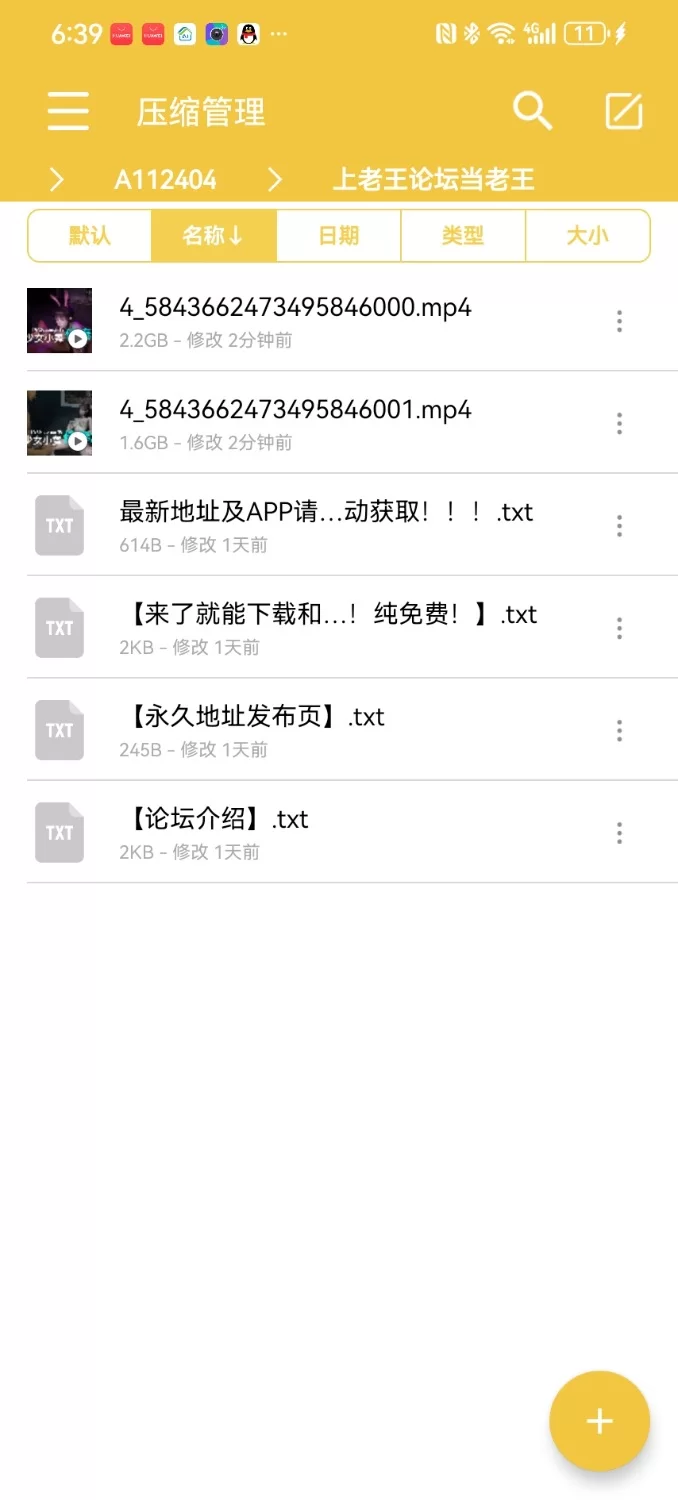Sort files by 类型

(x=463, y=236)
